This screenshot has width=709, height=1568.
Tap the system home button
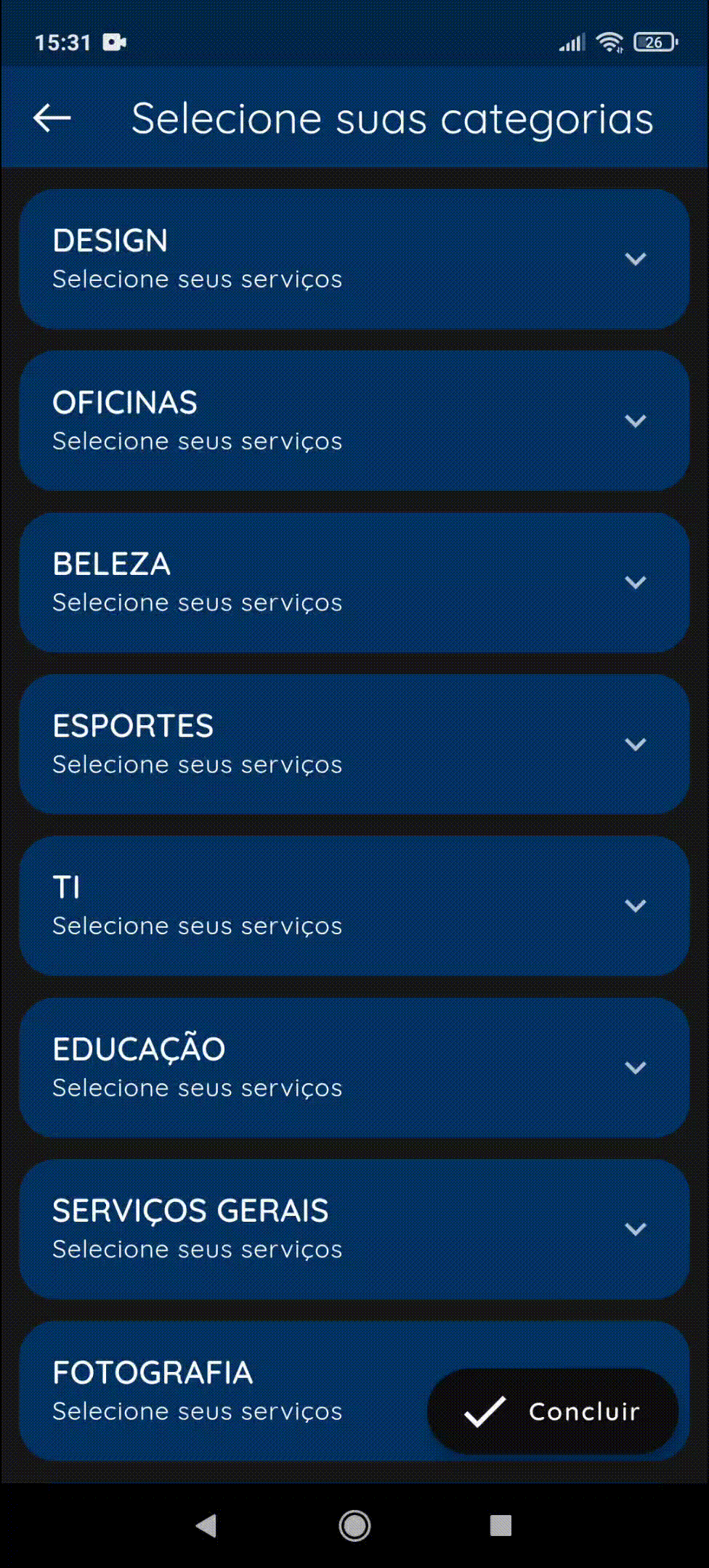pyautogui.click(x=354, y=1525)
